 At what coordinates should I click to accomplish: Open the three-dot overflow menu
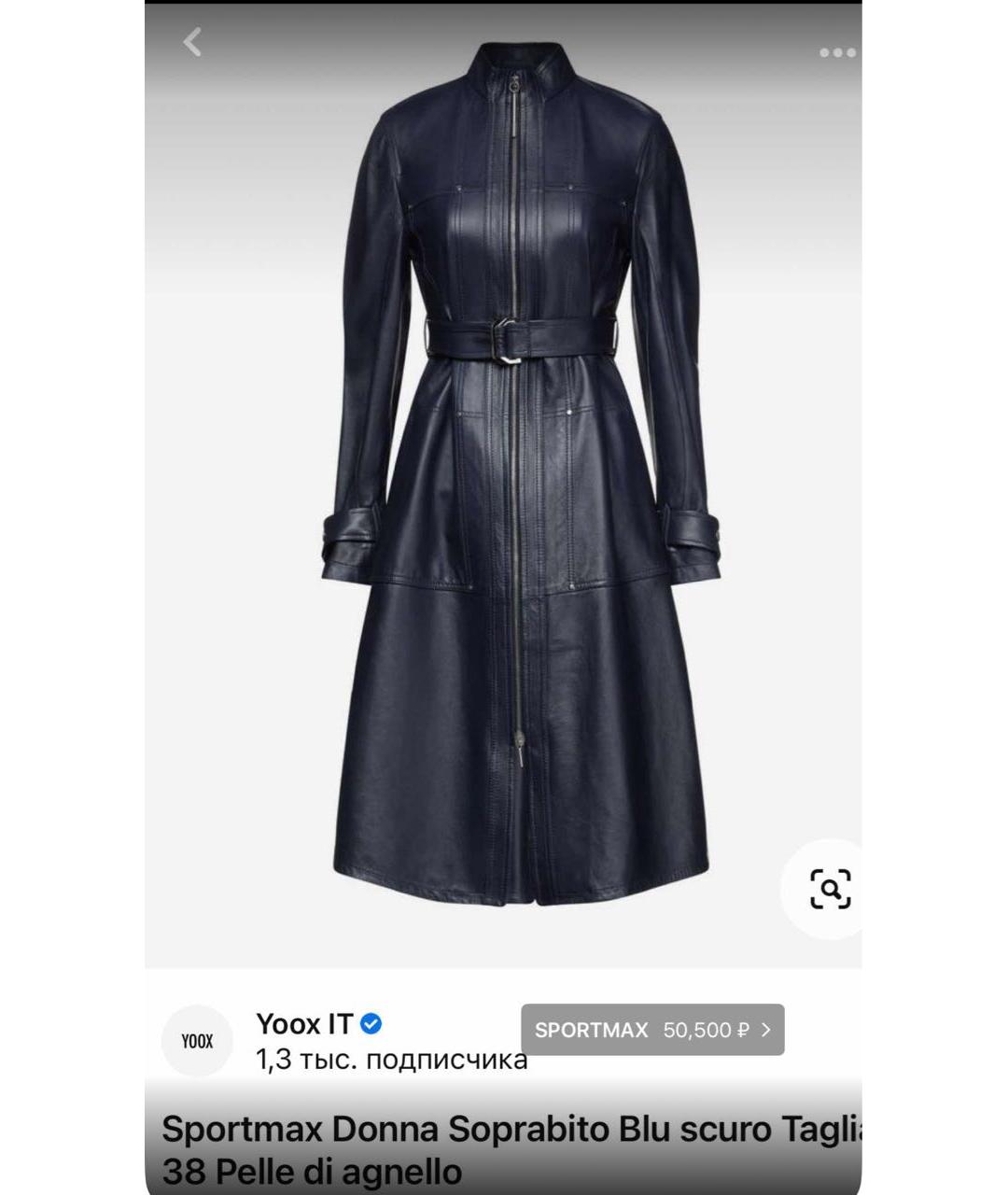(836, 52)
